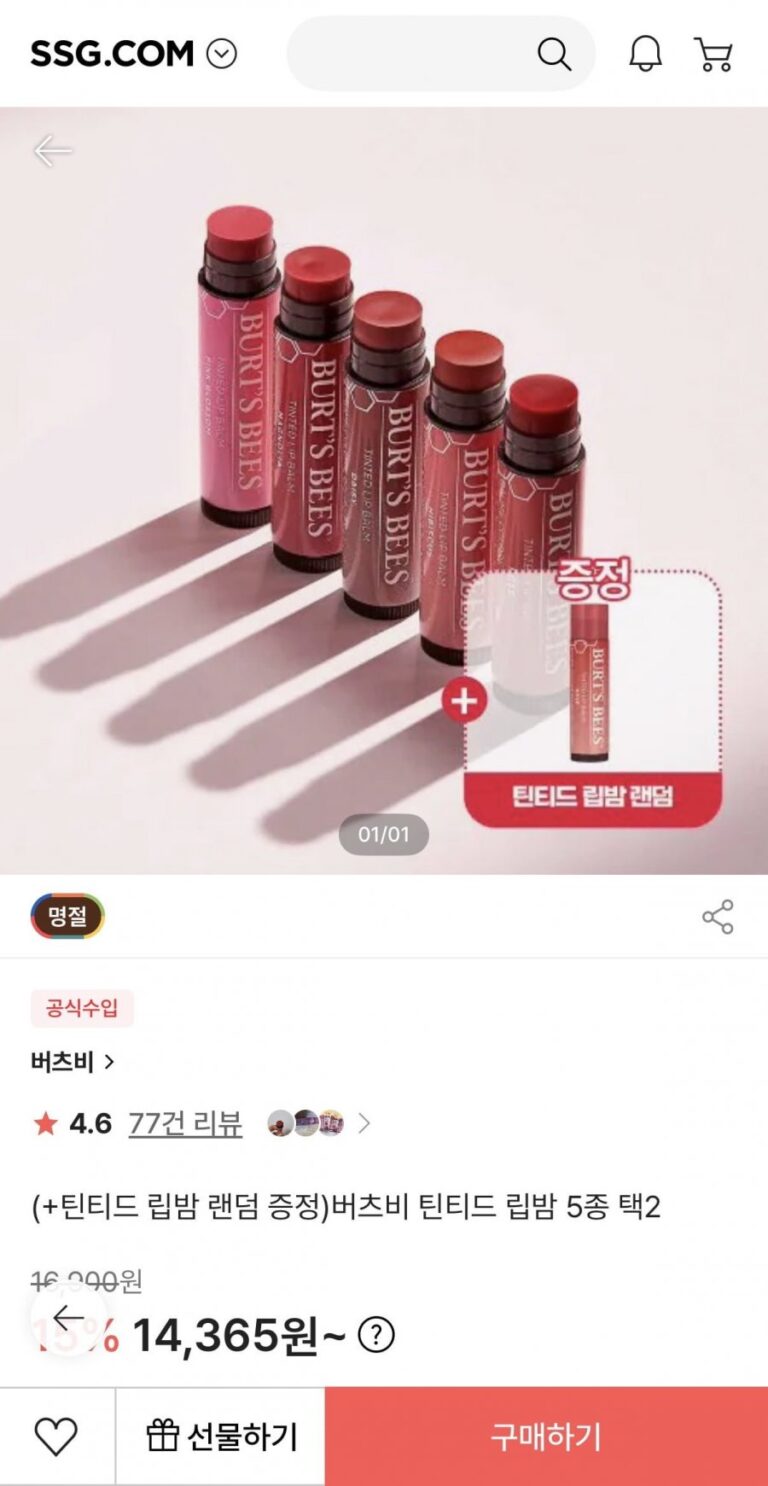Open the shopping cart
The image size is (768, 1486).
(713, 54)
